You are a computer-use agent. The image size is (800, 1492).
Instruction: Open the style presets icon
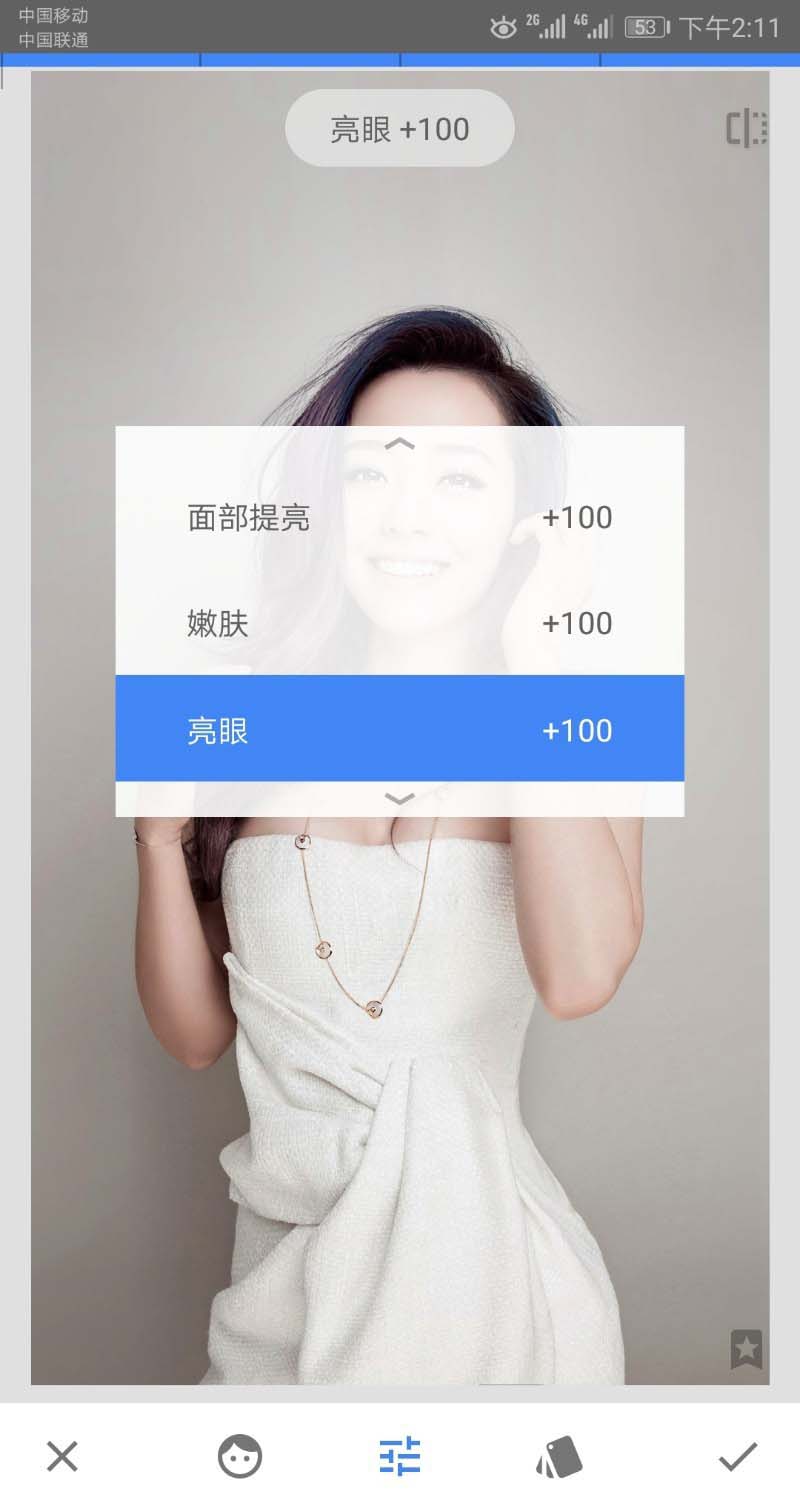(559, 1456)
